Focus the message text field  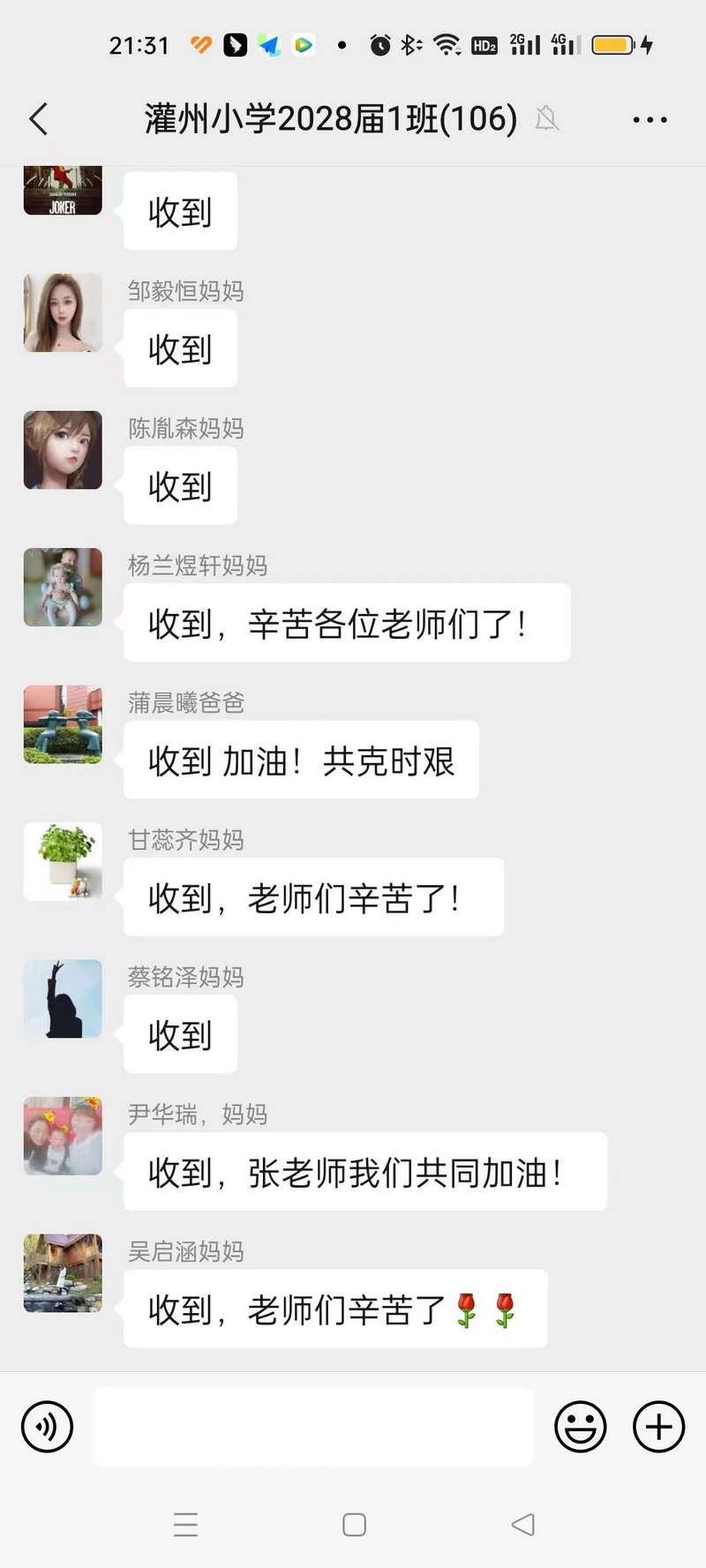(x=313, y=1427)
